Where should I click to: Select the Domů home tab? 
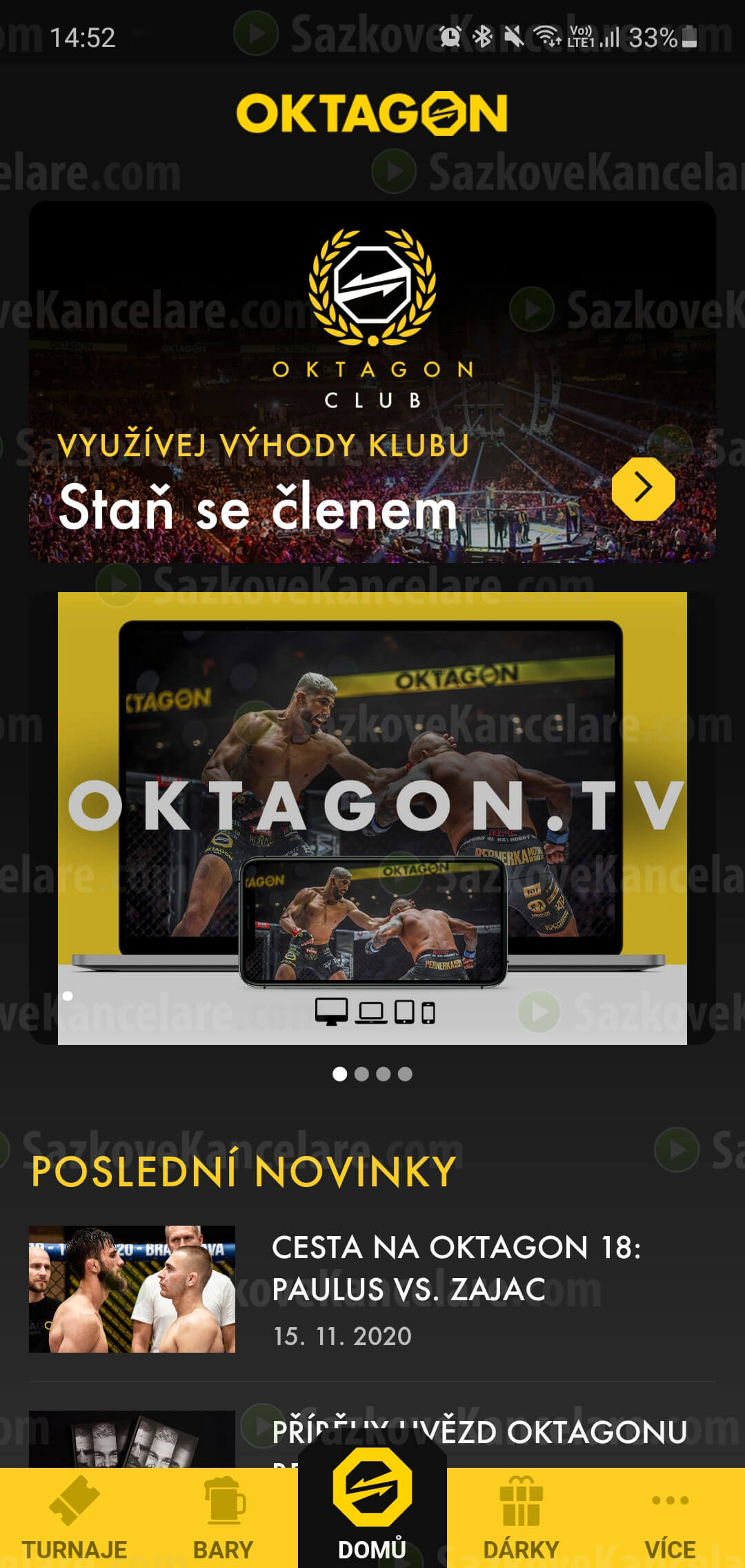pyautogui.click(x=372, y=1511)
